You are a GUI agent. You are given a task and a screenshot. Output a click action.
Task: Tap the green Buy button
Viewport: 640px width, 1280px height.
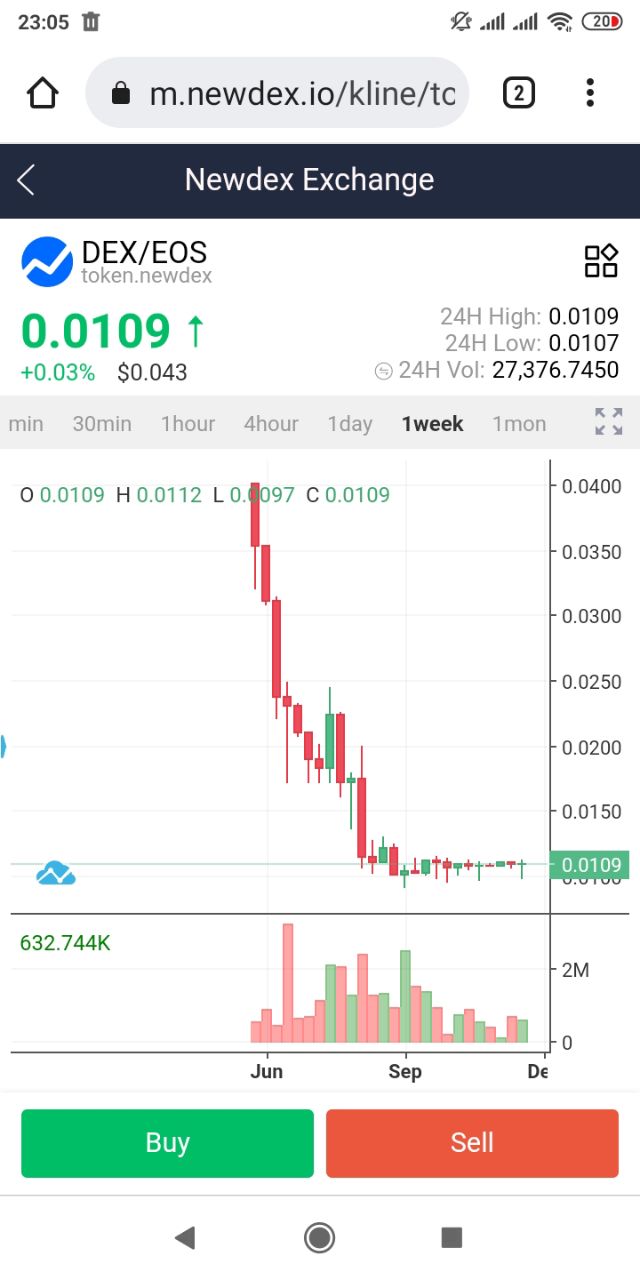tap(167, 1143)
